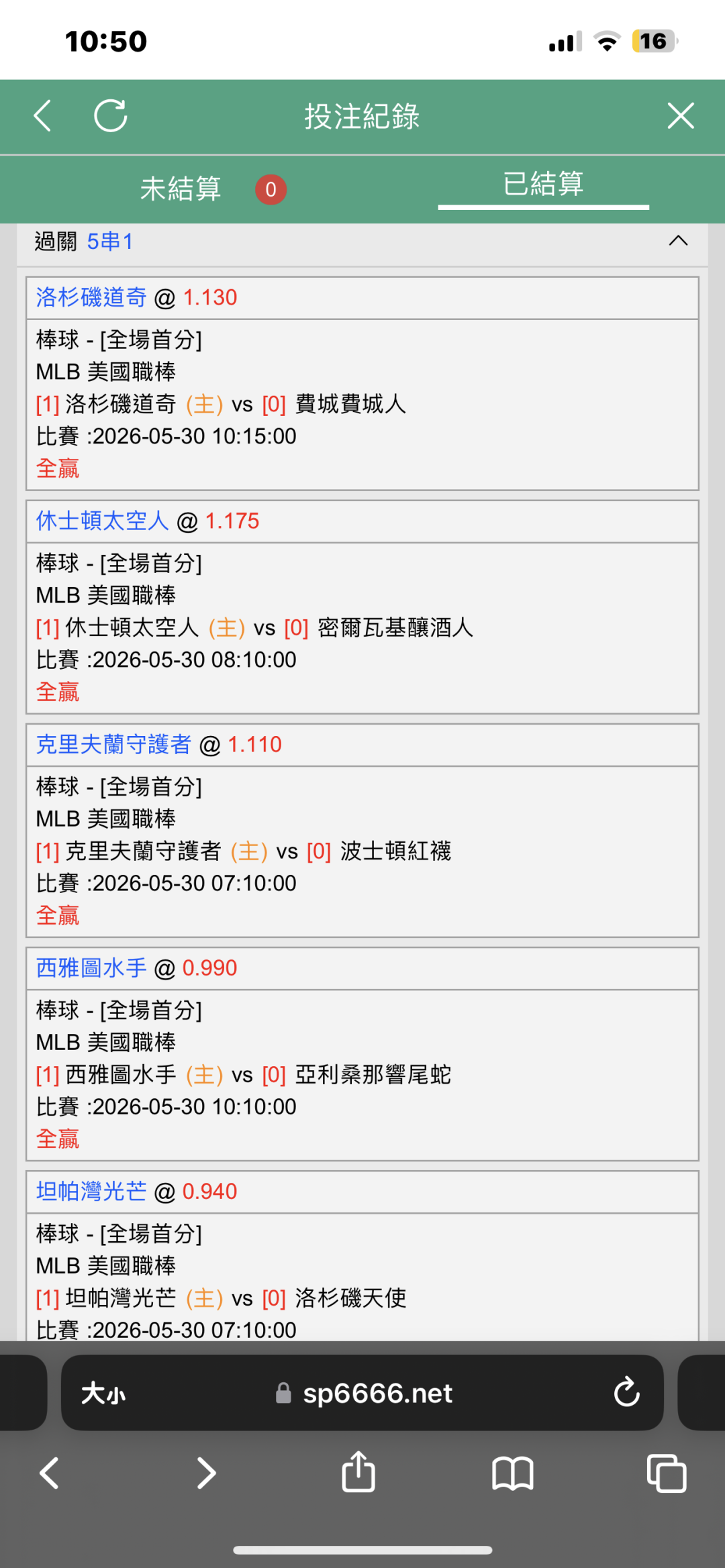This screenshot has height=1568, width=725.
Task: Go back using the header arrow
Action: tap(43, 116)
